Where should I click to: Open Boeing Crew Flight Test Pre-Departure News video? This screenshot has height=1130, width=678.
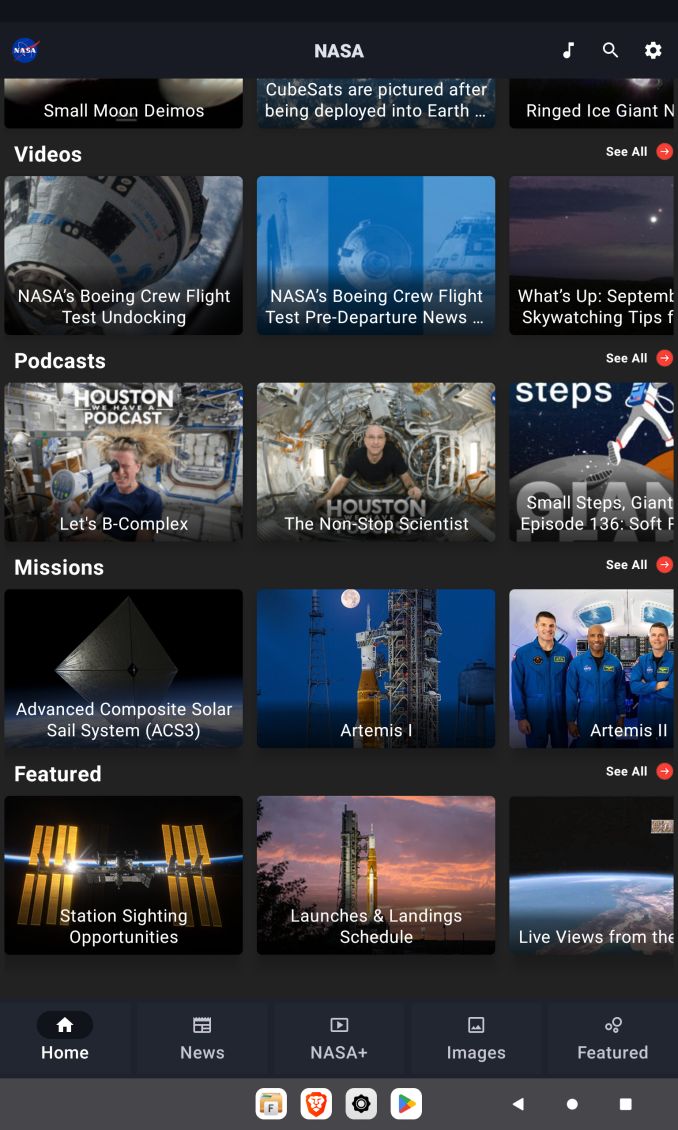click(376, 255)
